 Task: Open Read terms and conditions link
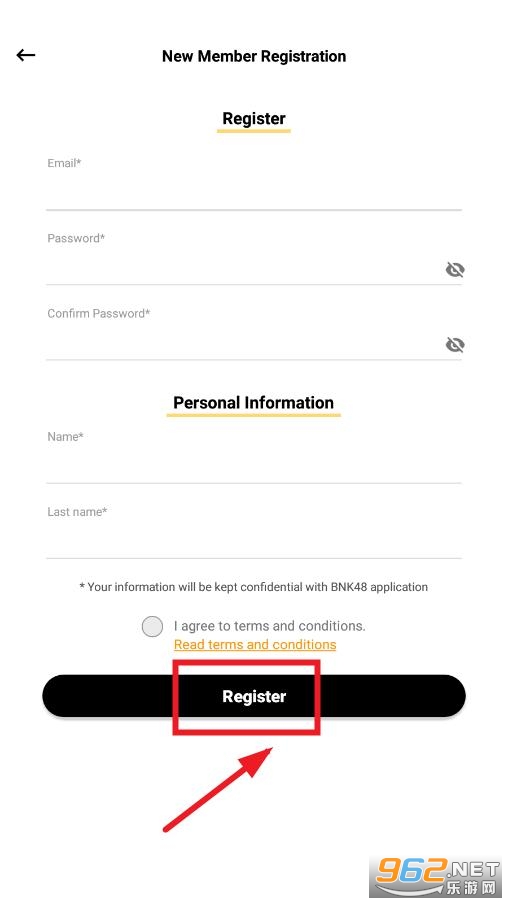coord(255,645)
